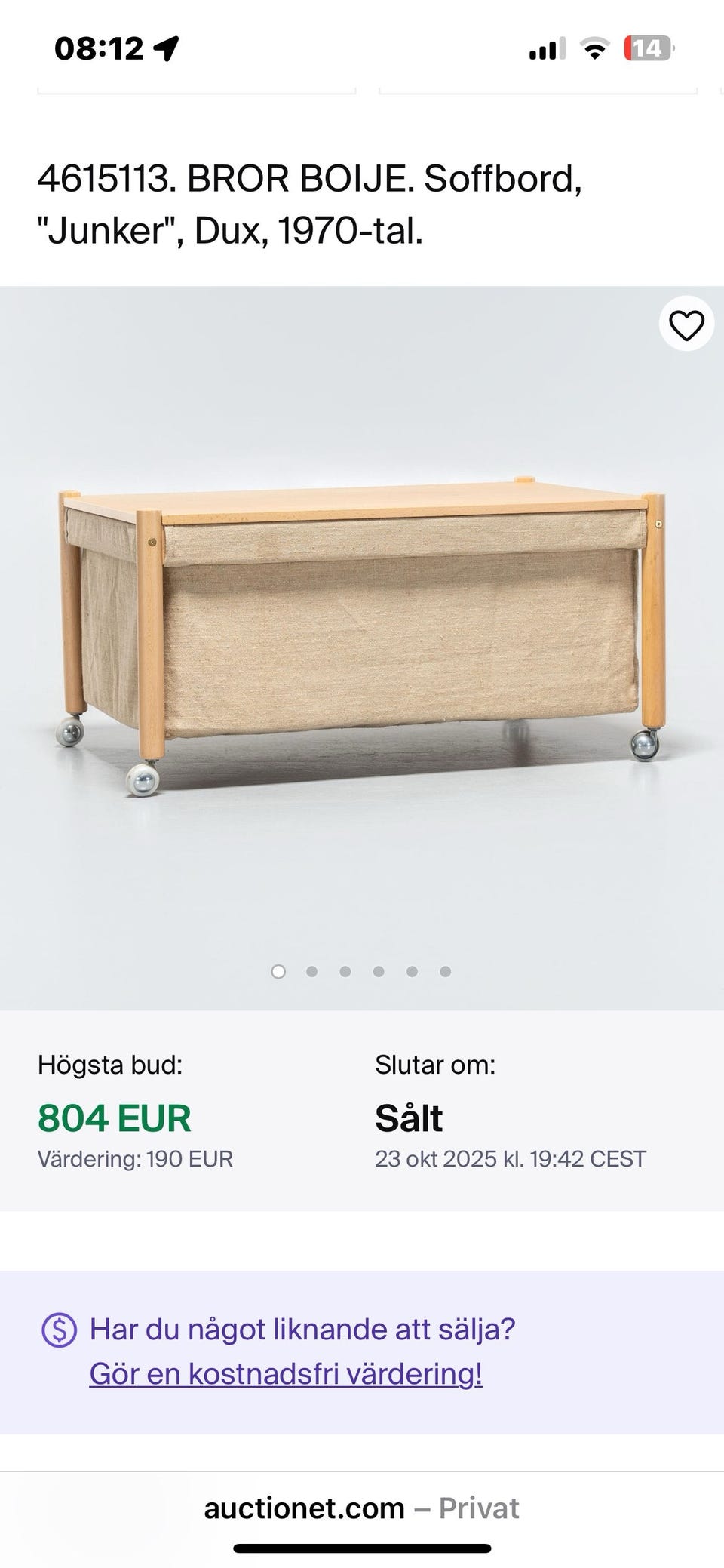The image size is (724, 1568).
Task: Tap the highest bid amount 804 EUR
Action: pyautogui.click(x=115, y=1118)
